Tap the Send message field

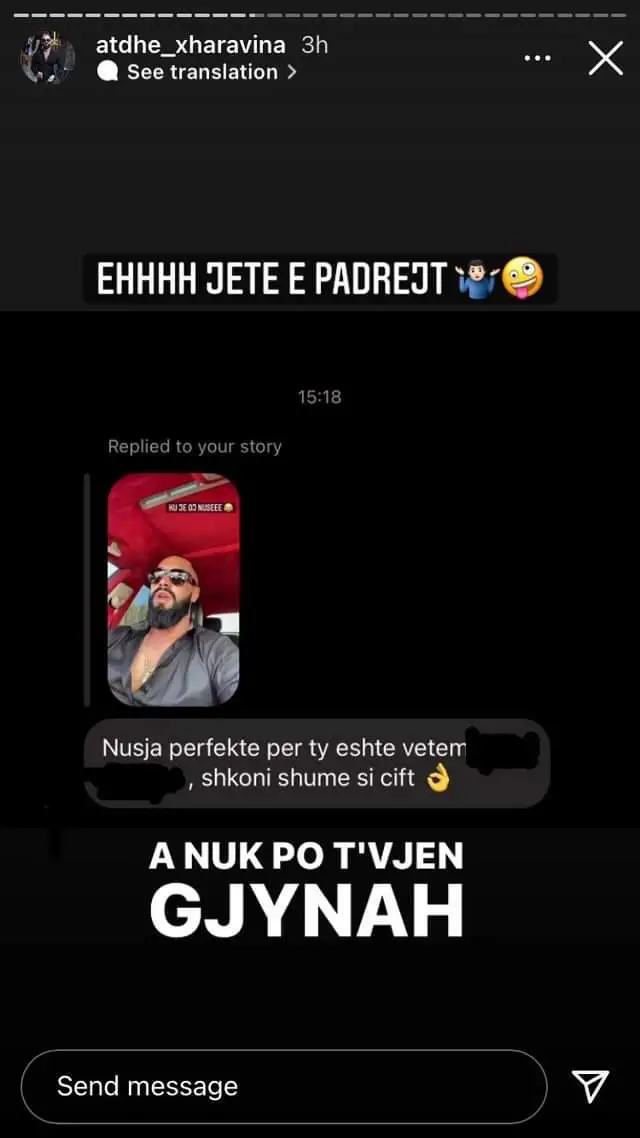pyautogui.click(x=284, y=1086)
